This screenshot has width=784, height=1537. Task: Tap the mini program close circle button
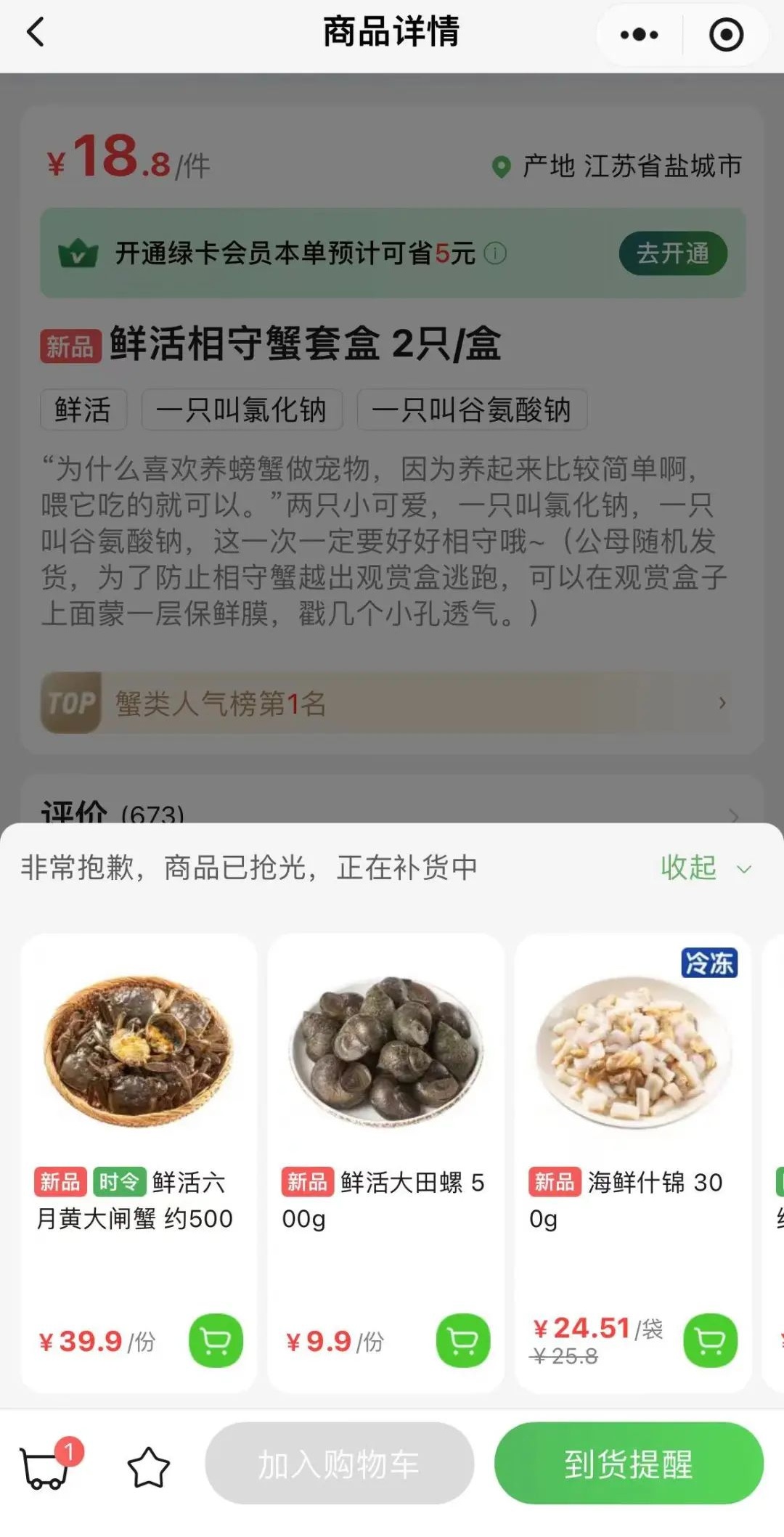click(725, 34)
